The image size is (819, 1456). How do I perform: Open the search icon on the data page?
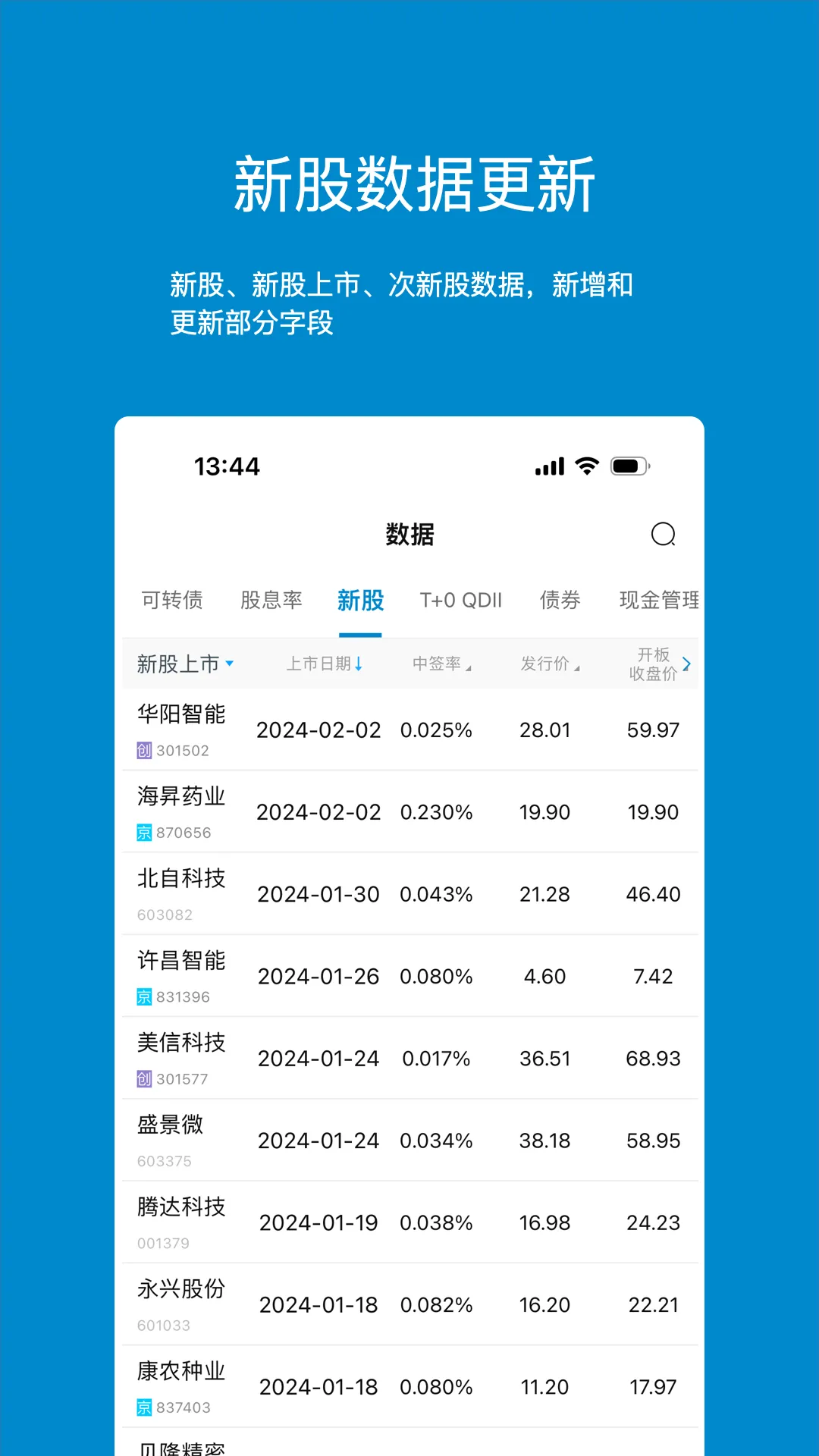[x=664, y=535]
